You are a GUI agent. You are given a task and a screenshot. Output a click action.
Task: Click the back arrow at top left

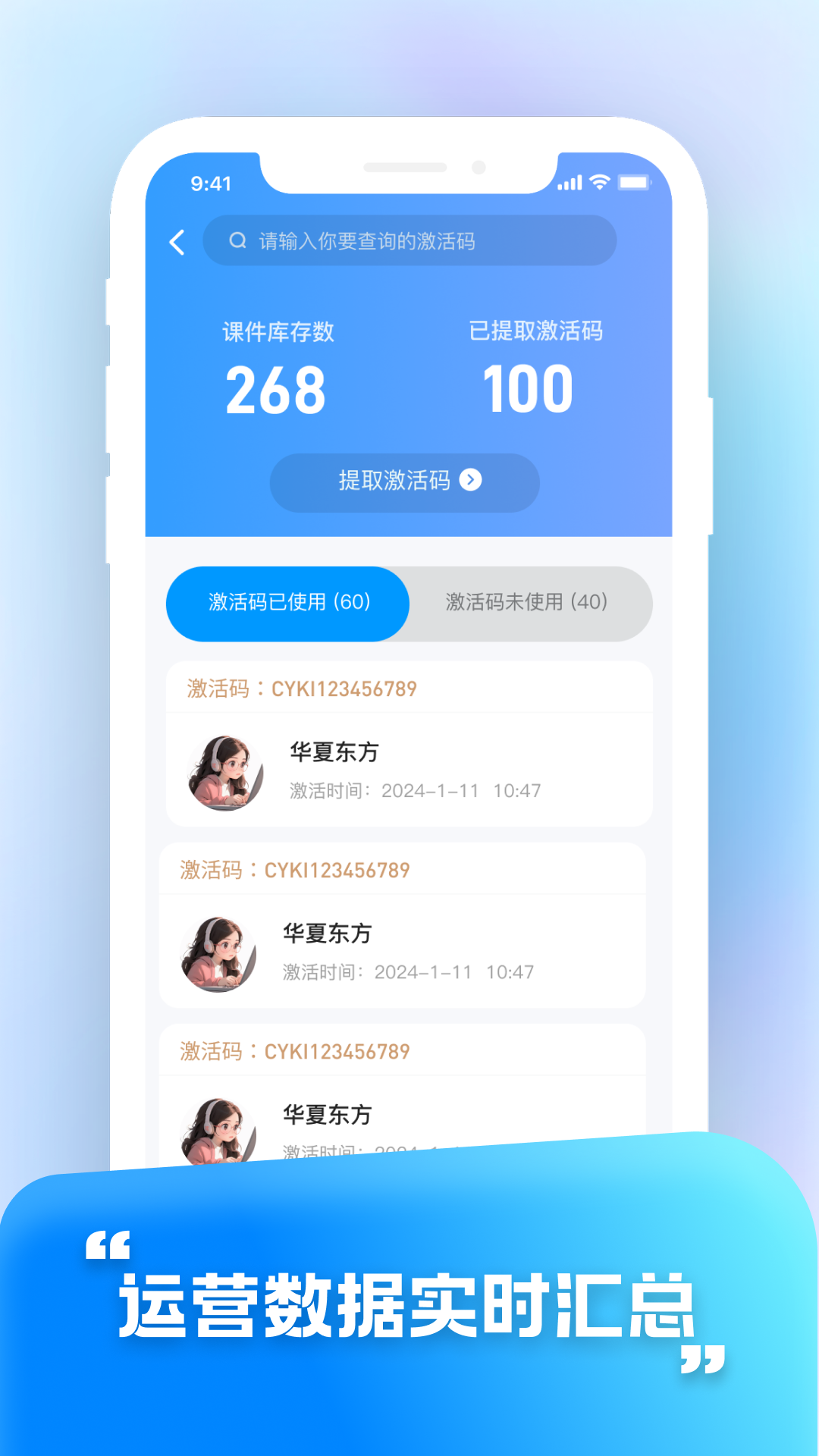click(x=176, y=241)
